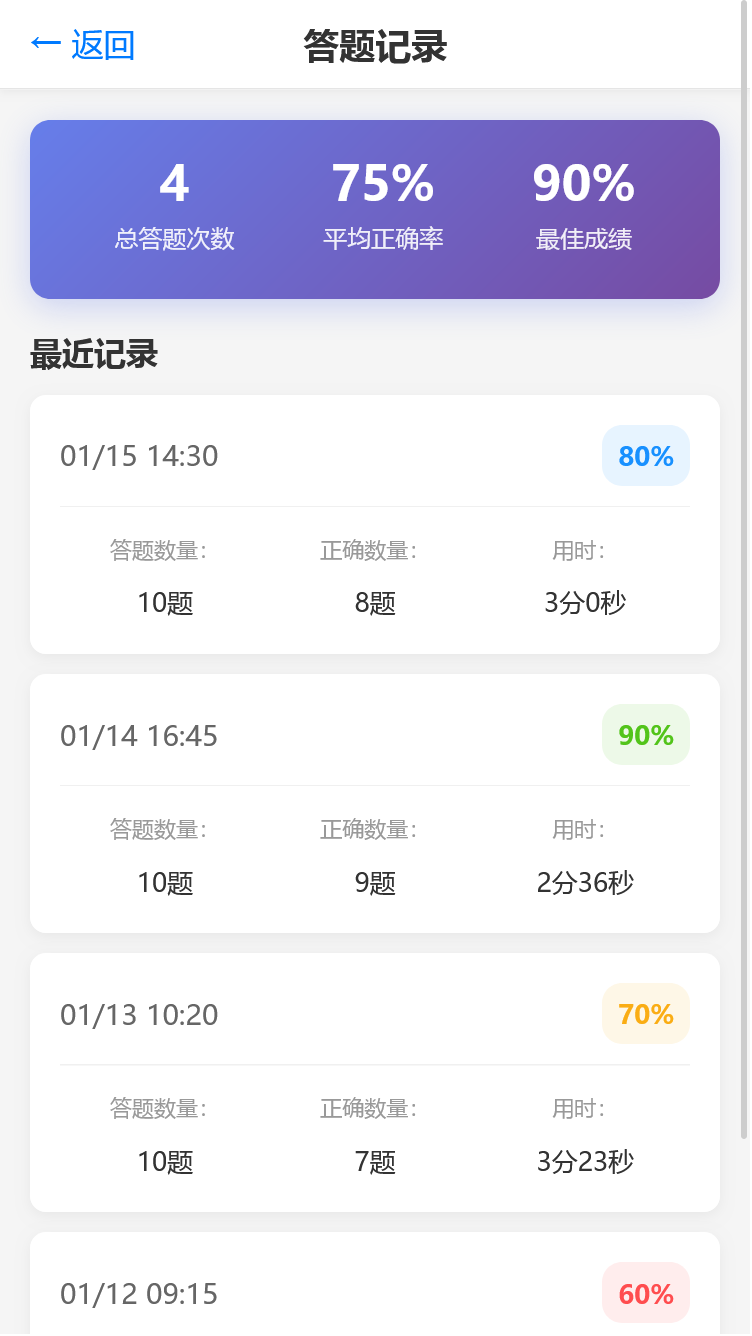Tap the 80% score badge
This screenshot has width=752, height=1336.
tap(645, 455)
